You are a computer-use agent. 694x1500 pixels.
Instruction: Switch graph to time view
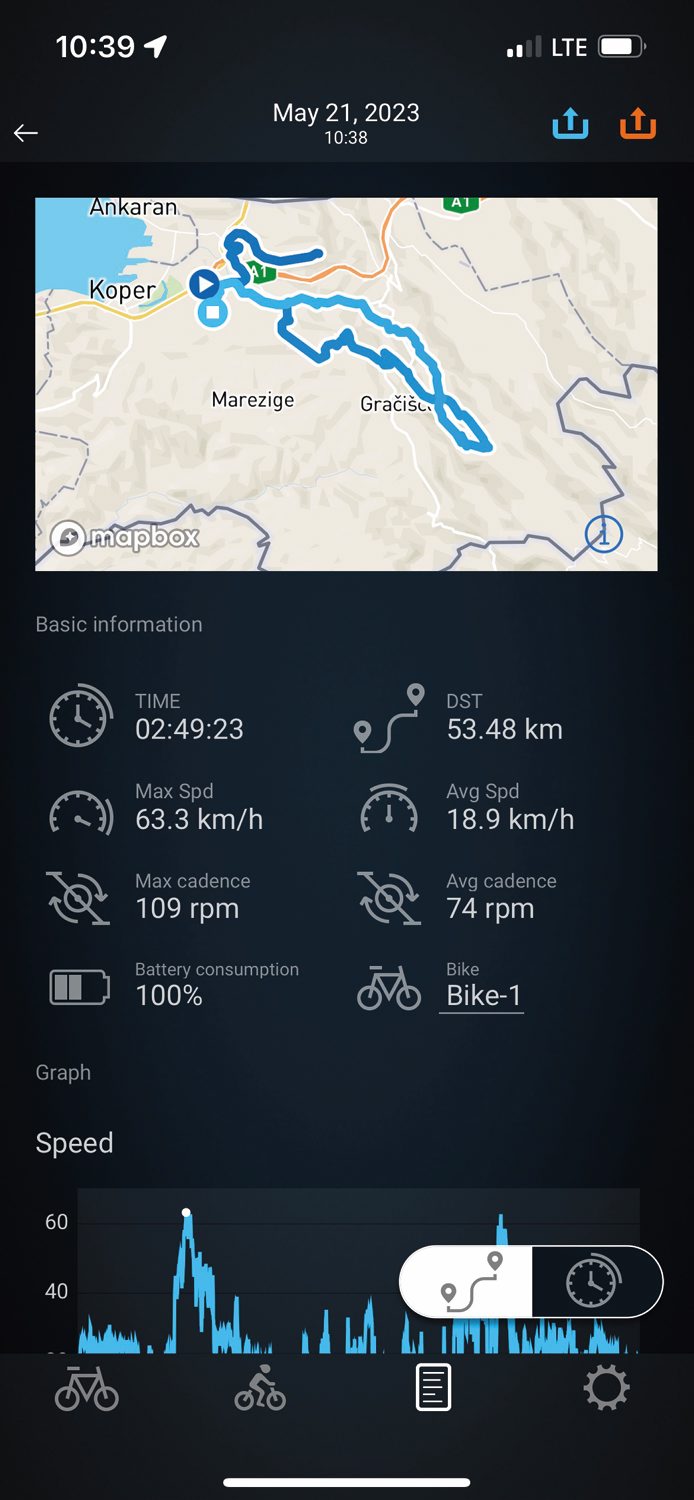[x=594, y=1281]
